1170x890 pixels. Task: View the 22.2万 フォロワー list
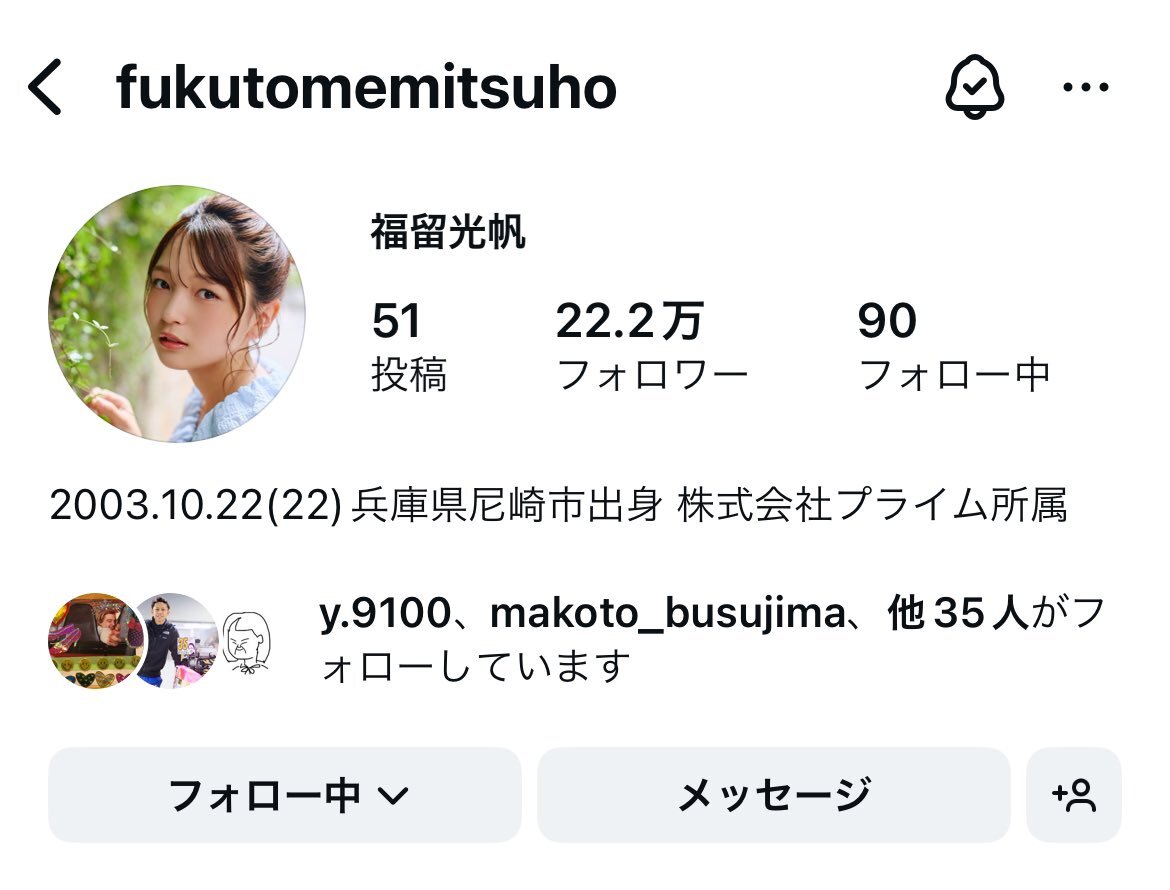(651, 346)
